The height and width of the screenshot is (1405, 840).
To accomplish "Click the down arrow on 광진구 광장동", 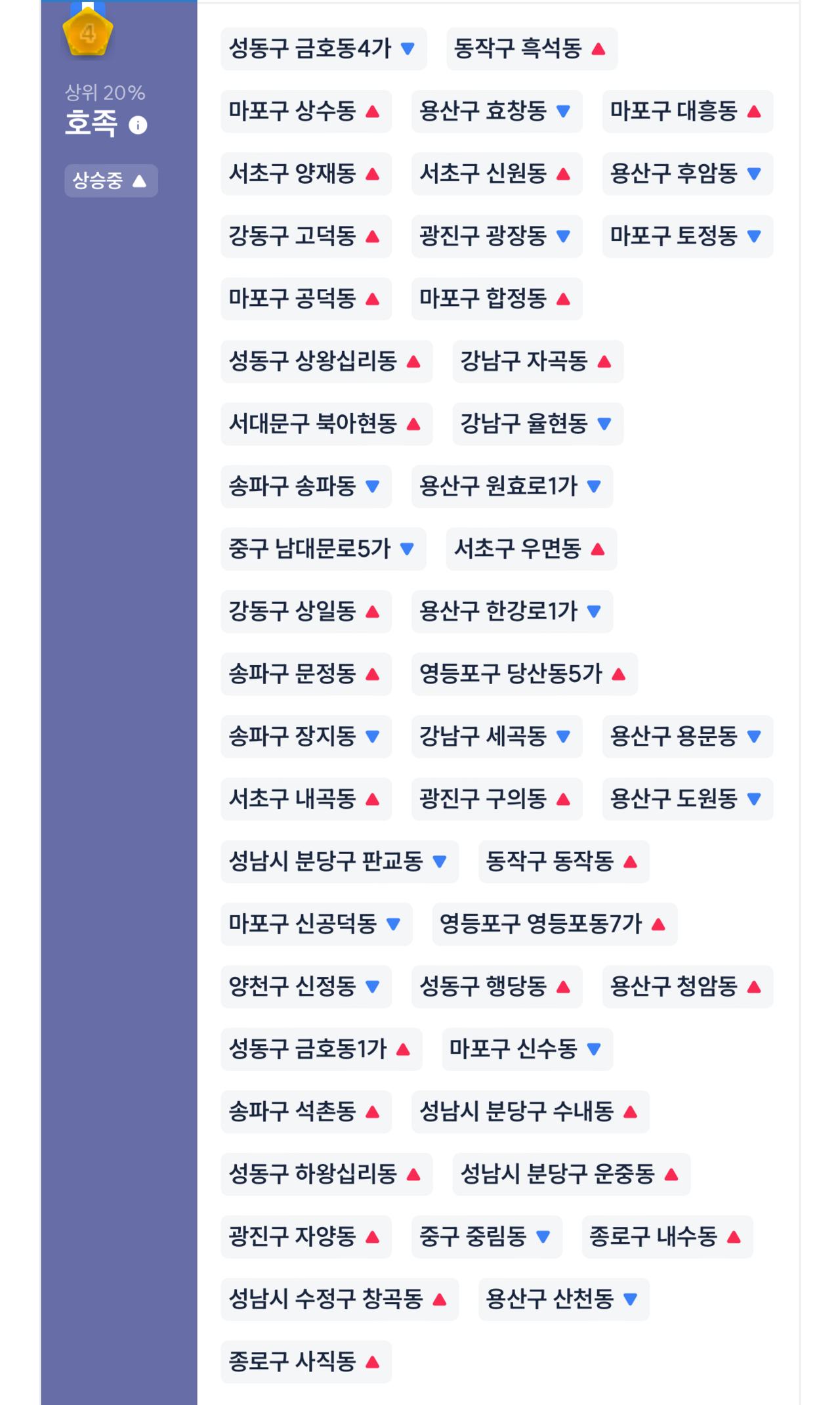I will pos(562,236).
